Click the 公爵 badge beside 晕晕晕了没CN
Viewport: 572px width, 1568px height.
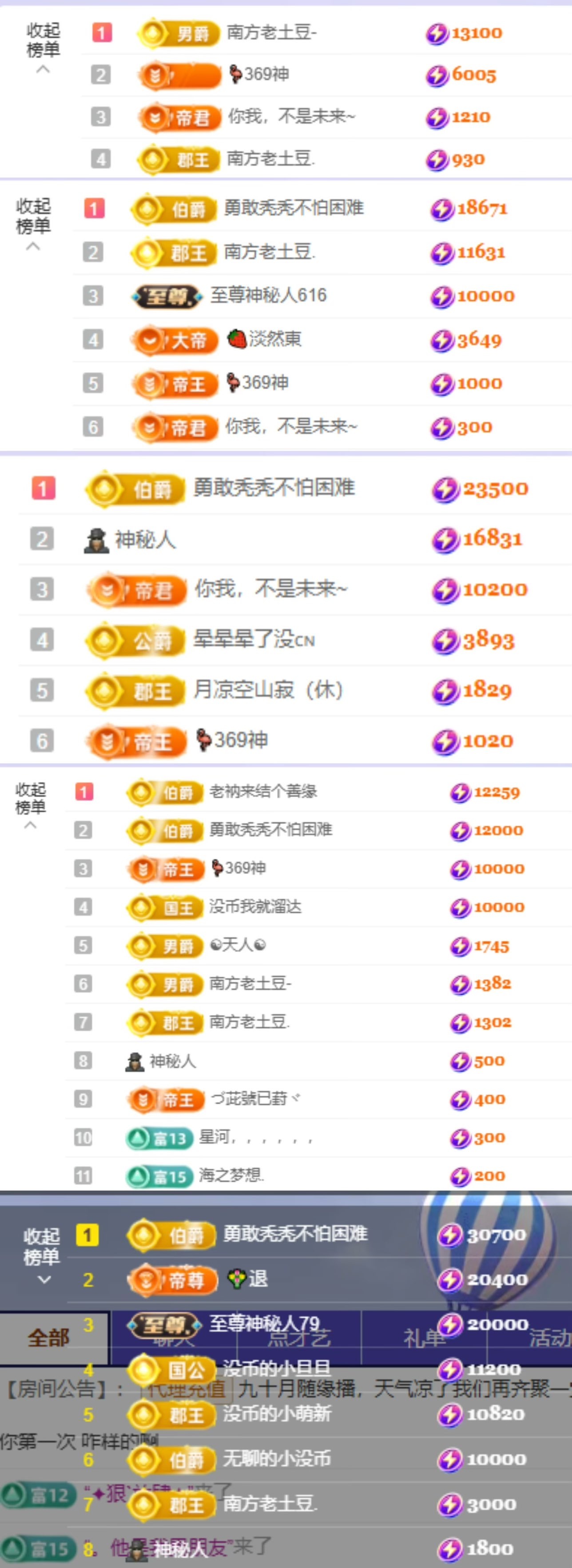[134, 640]
